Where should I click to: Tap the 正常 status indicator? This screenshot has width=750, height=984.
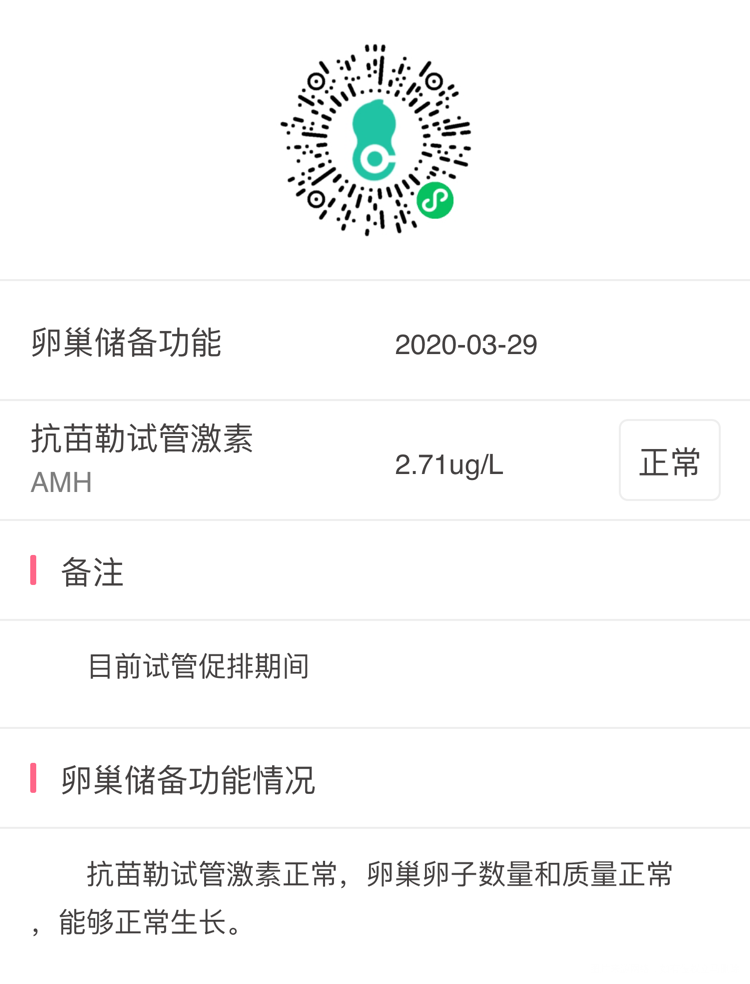point(670,460)
